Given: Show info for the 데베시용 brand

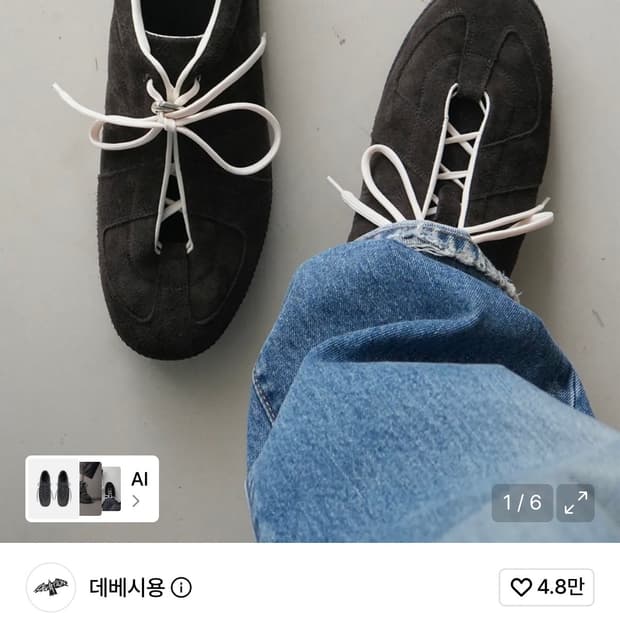Looking at the screenshot, I should point(181,588).
